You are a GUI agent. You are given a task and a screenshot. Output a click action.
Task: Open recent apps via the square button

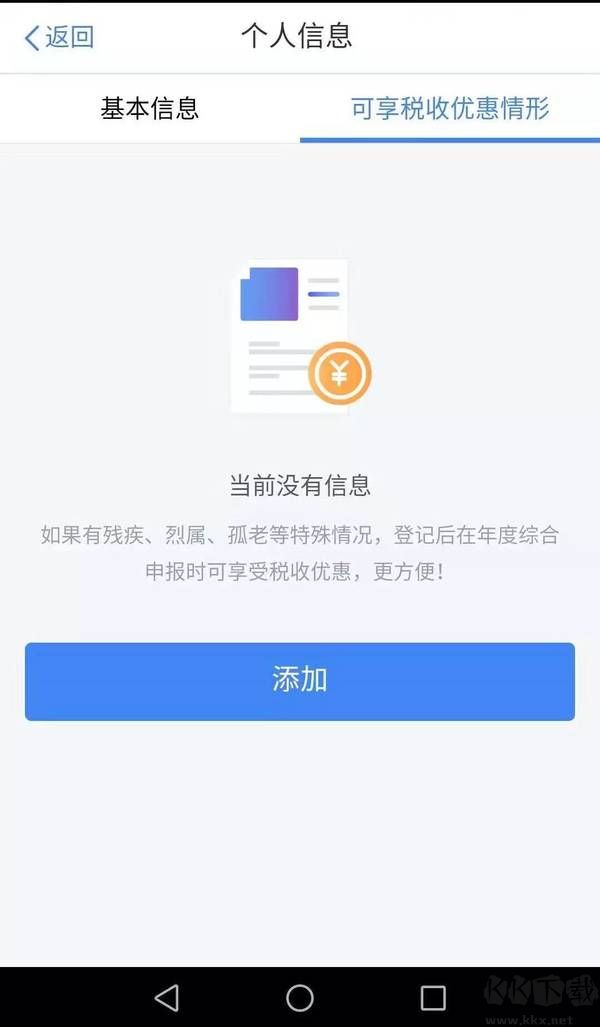coord(433,997)
